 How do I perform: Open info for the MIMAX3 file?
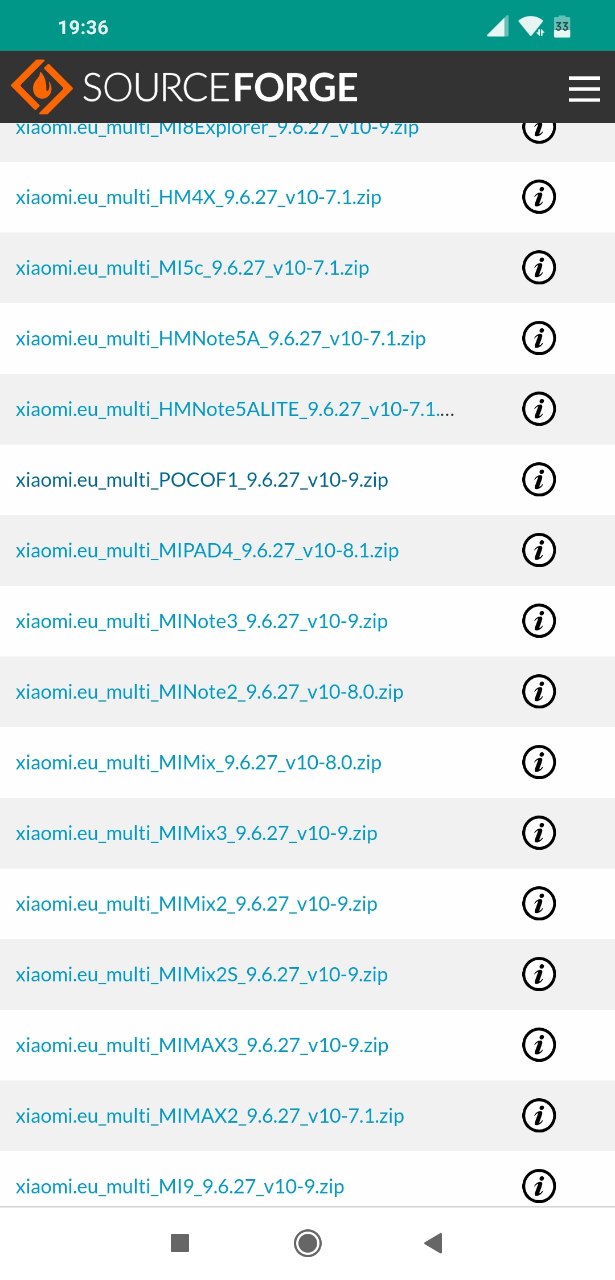tap(539, 1044)
